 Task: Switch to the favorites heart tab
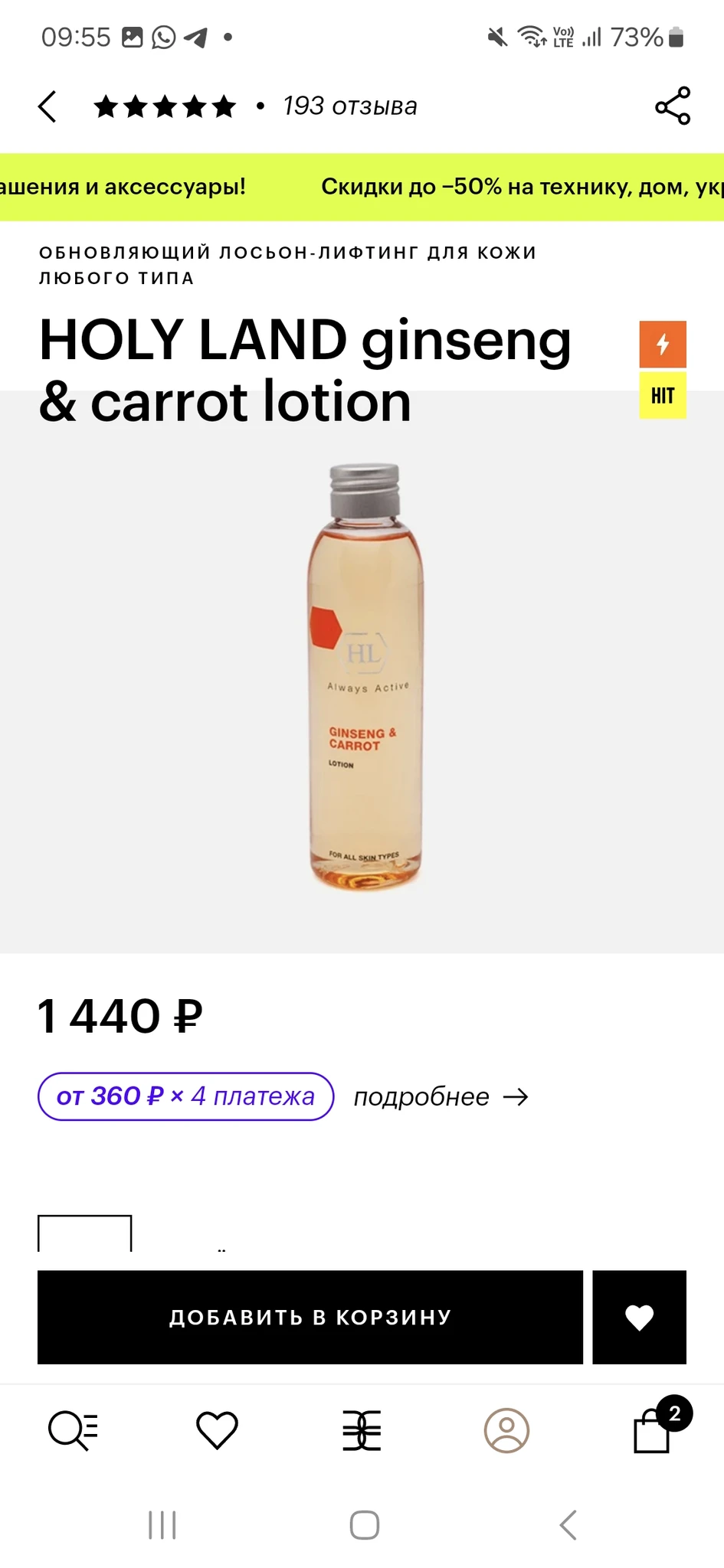218,1429
